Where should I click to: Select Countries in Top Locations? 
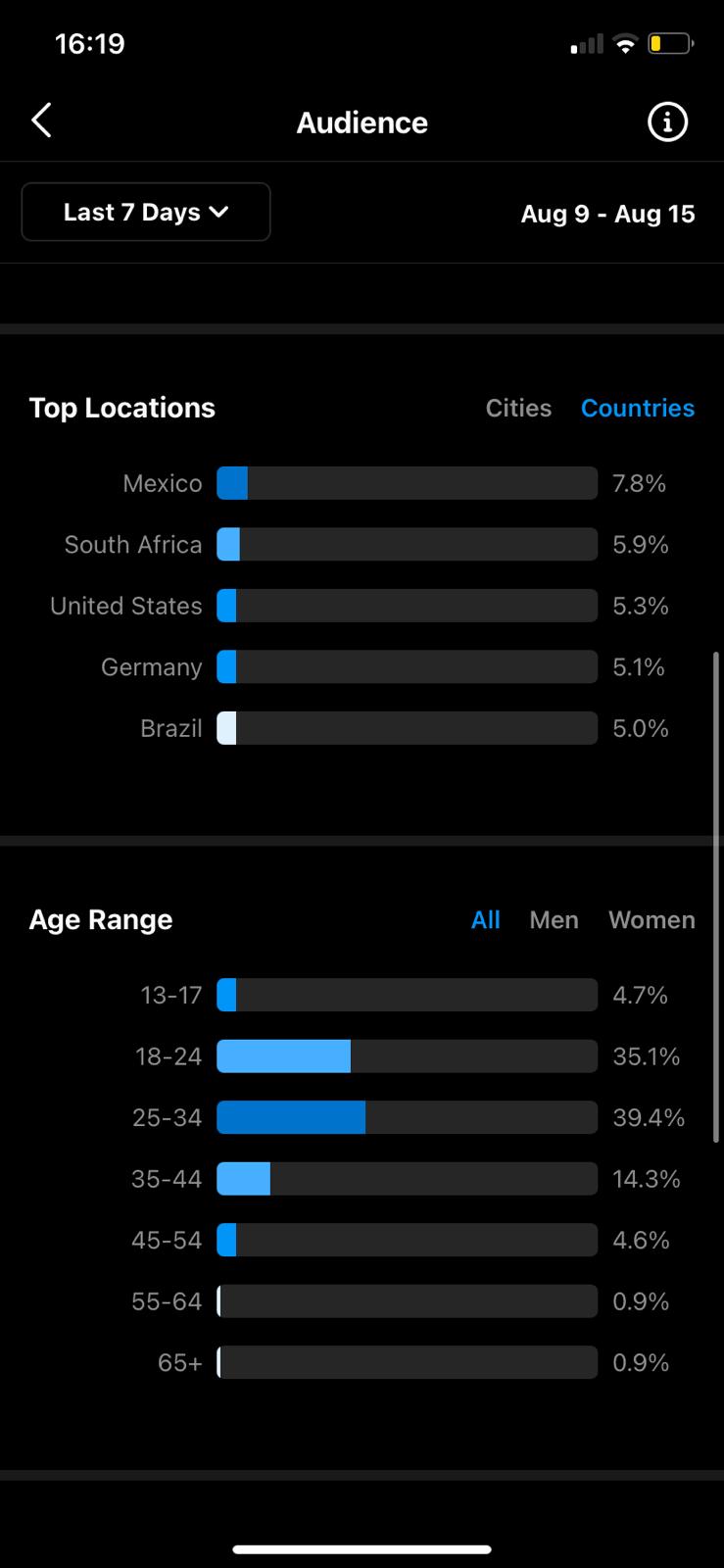[x=638, y=408]
